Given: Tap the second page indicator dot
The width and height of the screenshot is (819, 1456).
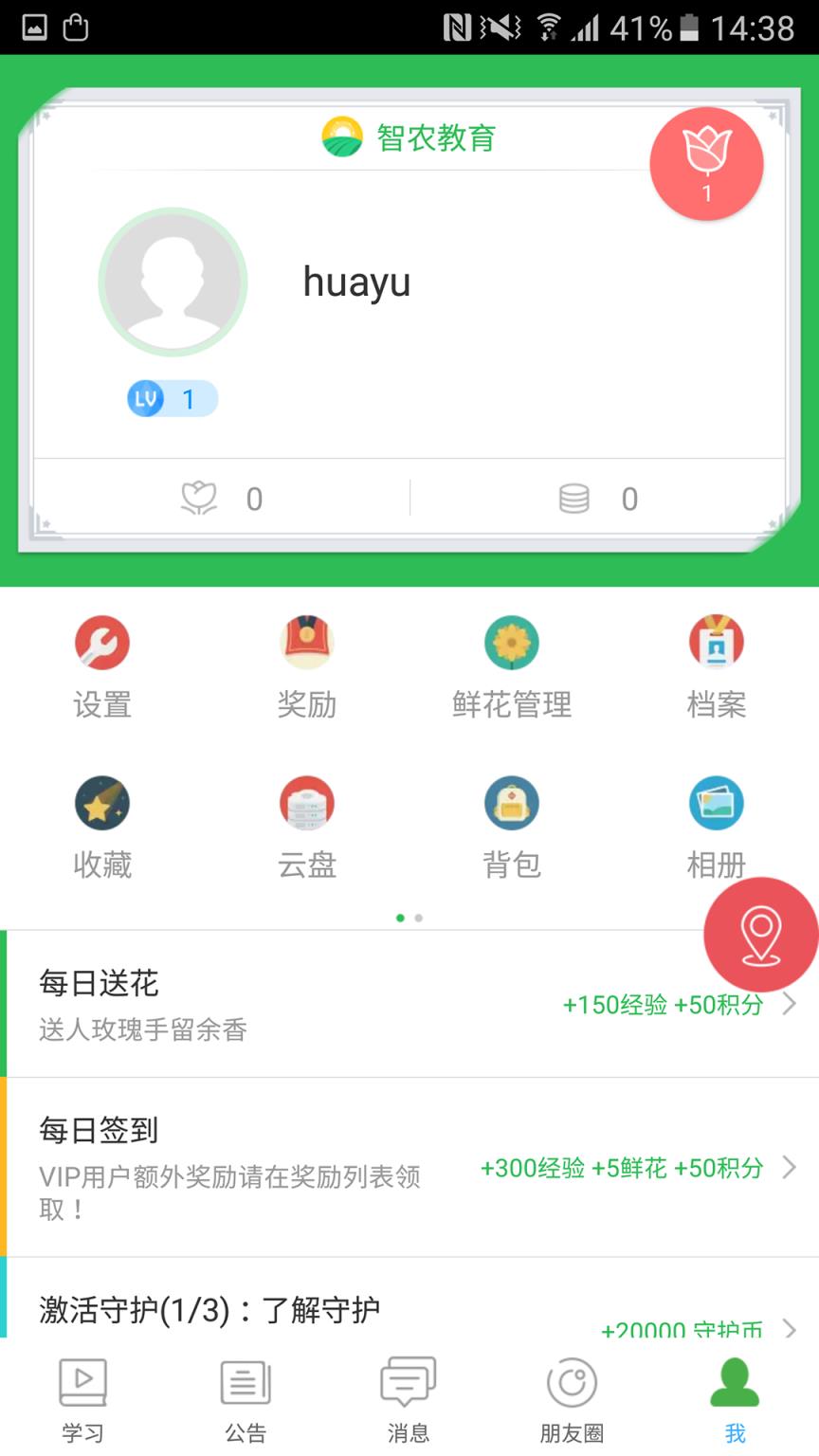Looking at the screenshot, I should (x=418, y=918).
